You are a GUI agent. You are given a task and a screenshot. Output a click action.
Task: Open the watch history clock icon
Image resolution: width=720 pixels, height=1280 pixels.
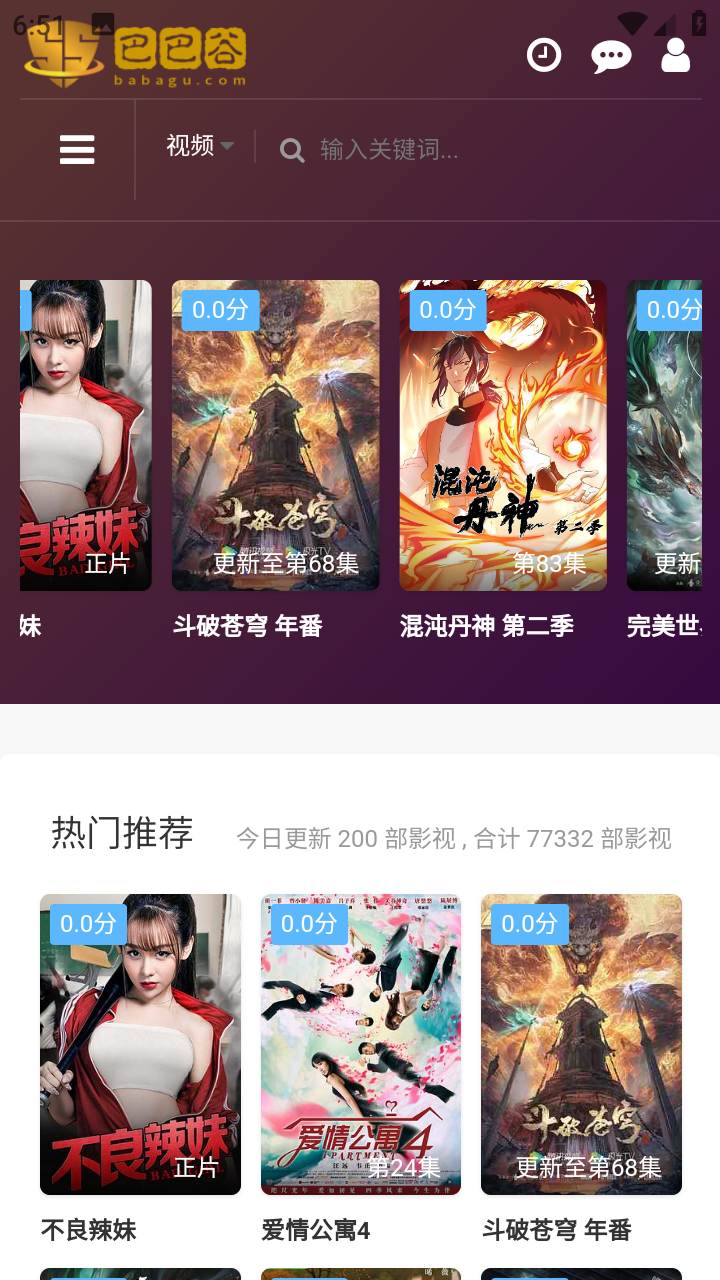[544, 56]
